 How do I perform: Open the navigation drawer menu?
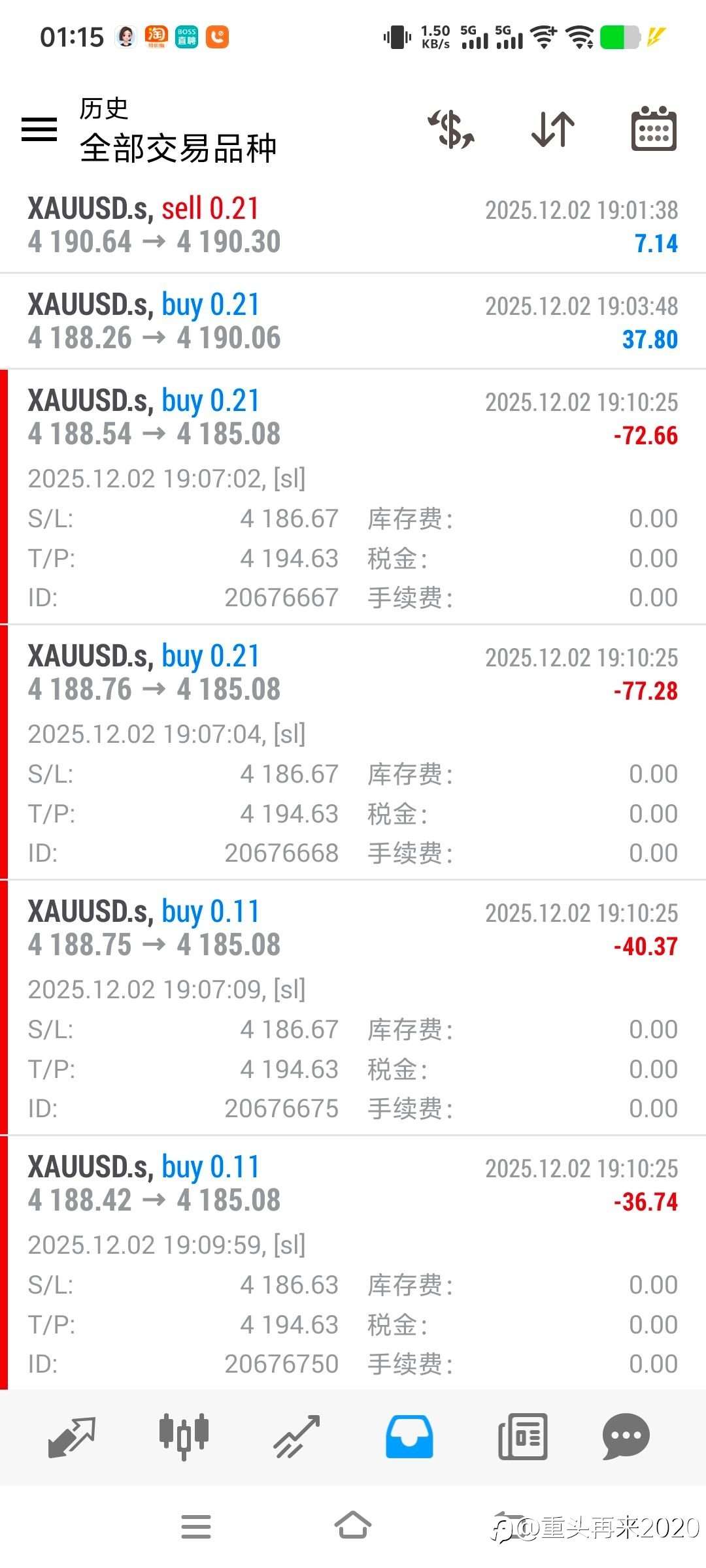pyautogui.click(x=39, y=129)
